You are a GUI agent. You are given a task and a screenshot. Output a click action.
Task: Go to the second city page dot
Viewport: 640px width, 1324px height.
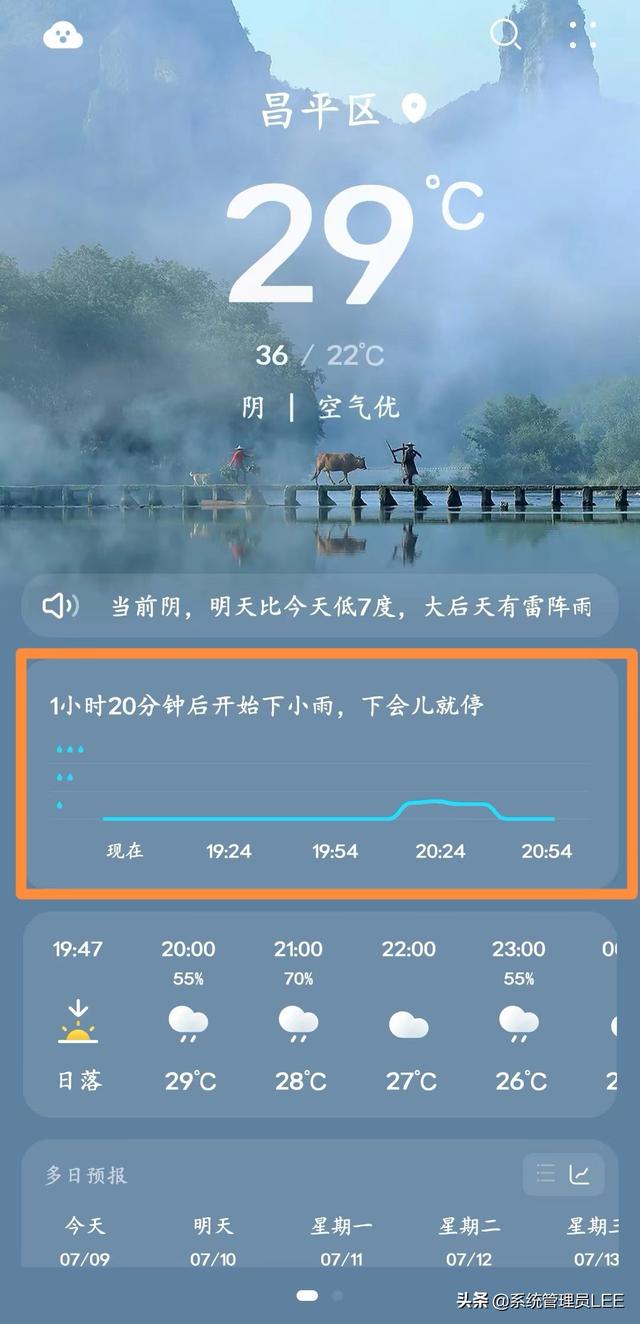tap(337, 1295)
